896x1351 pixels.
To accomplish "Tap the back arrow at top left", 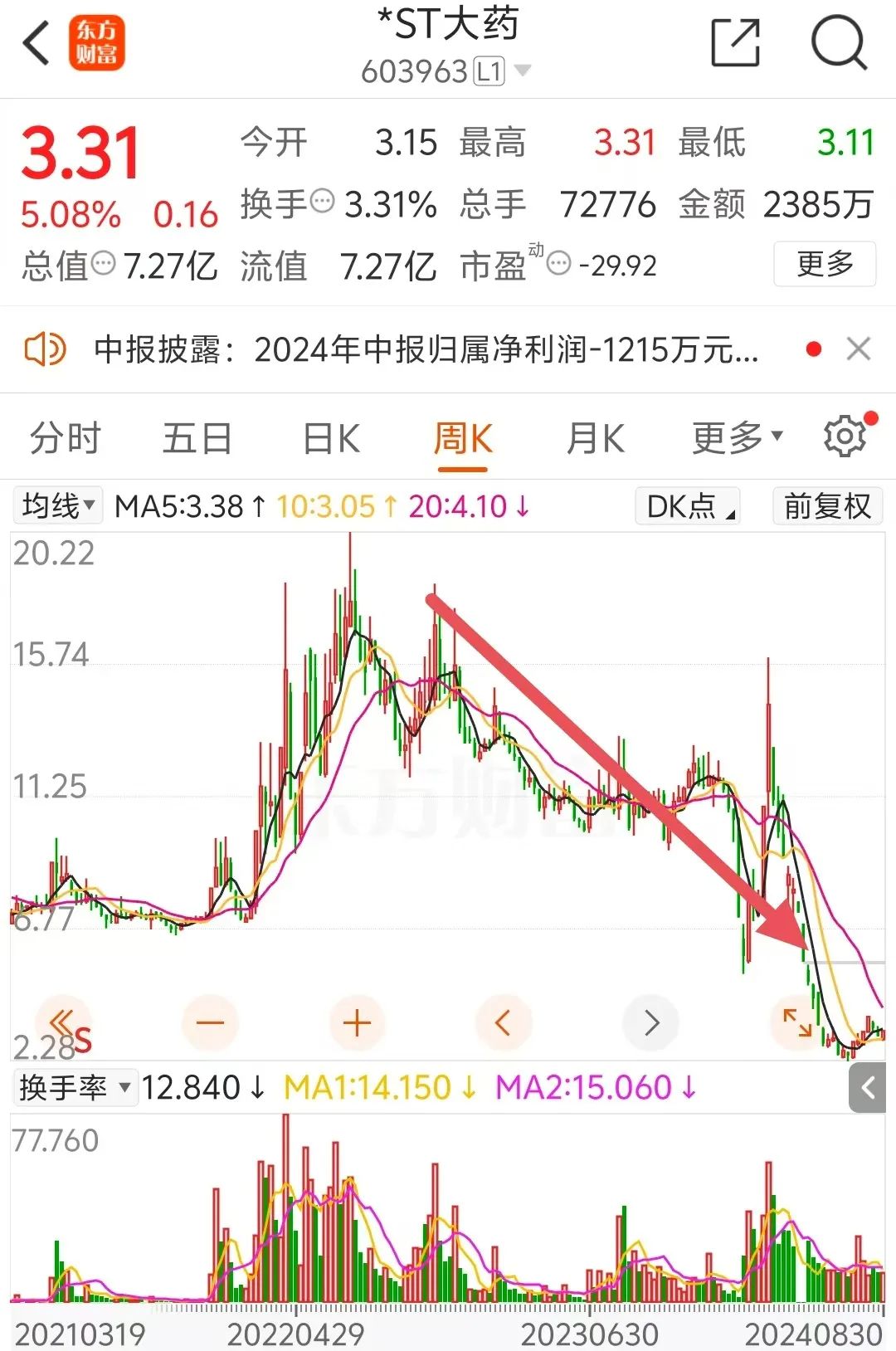I will (x=37, y=41).
